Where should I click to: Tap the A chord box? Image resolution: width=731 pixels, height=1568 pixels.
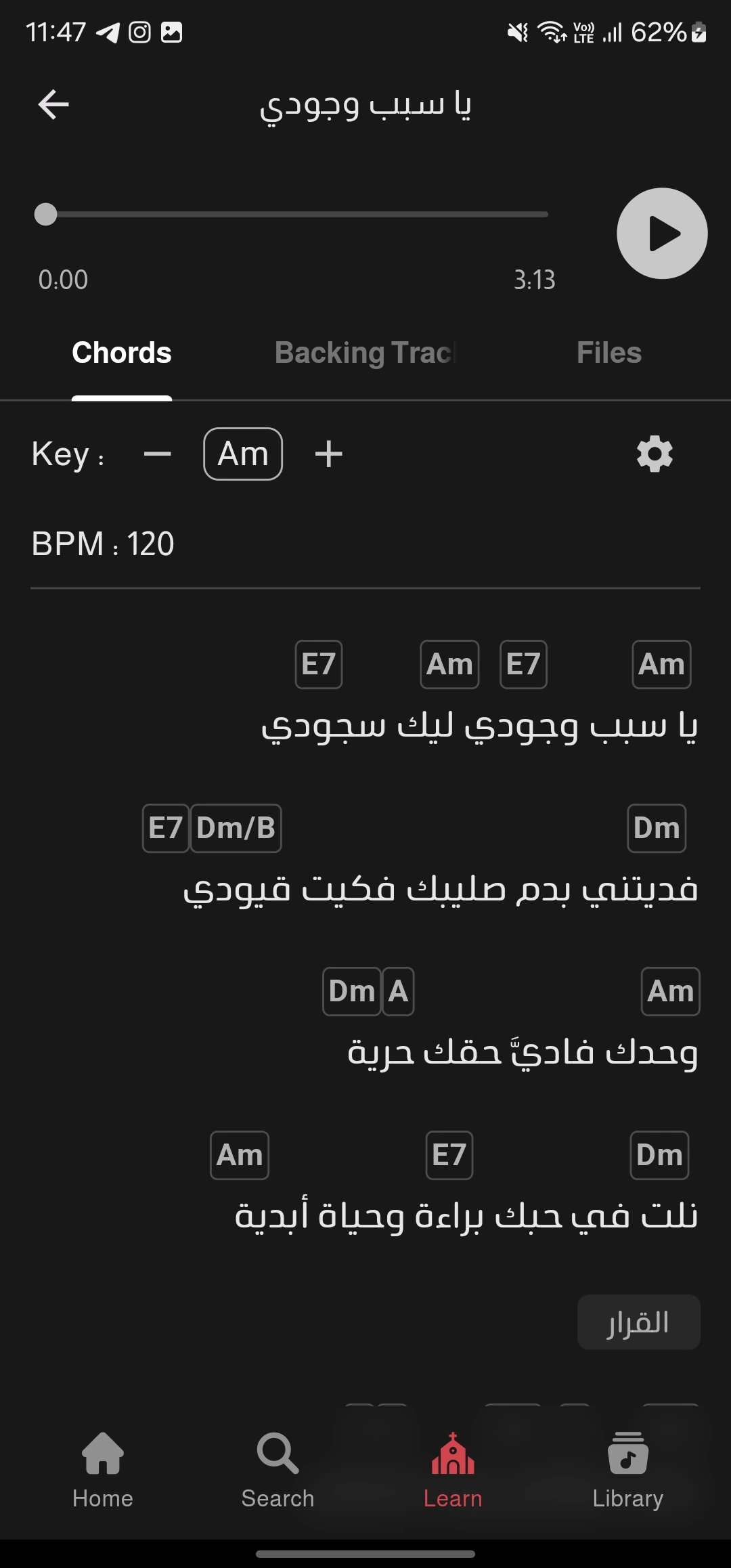[x=398, y=992]
